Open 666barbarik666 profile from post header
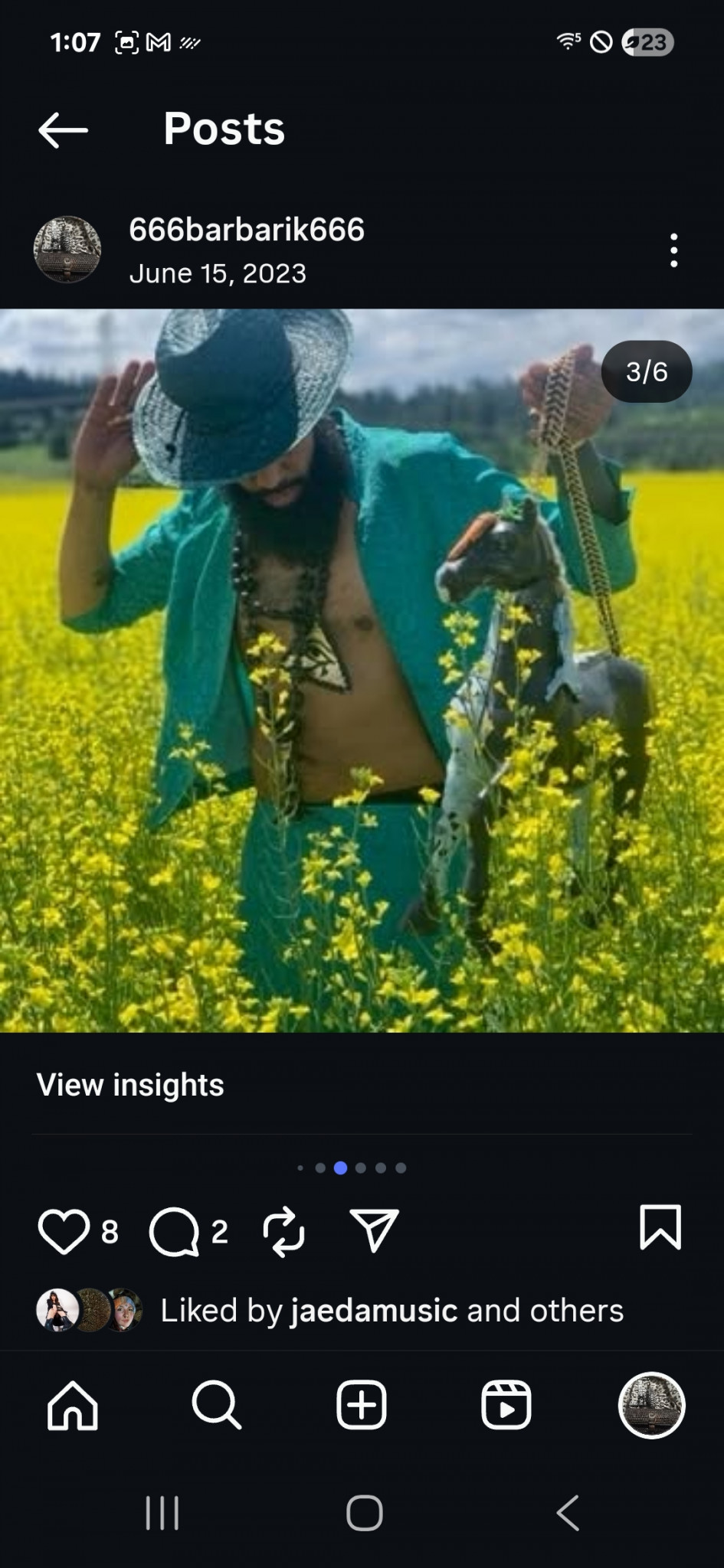 point(246,230)
